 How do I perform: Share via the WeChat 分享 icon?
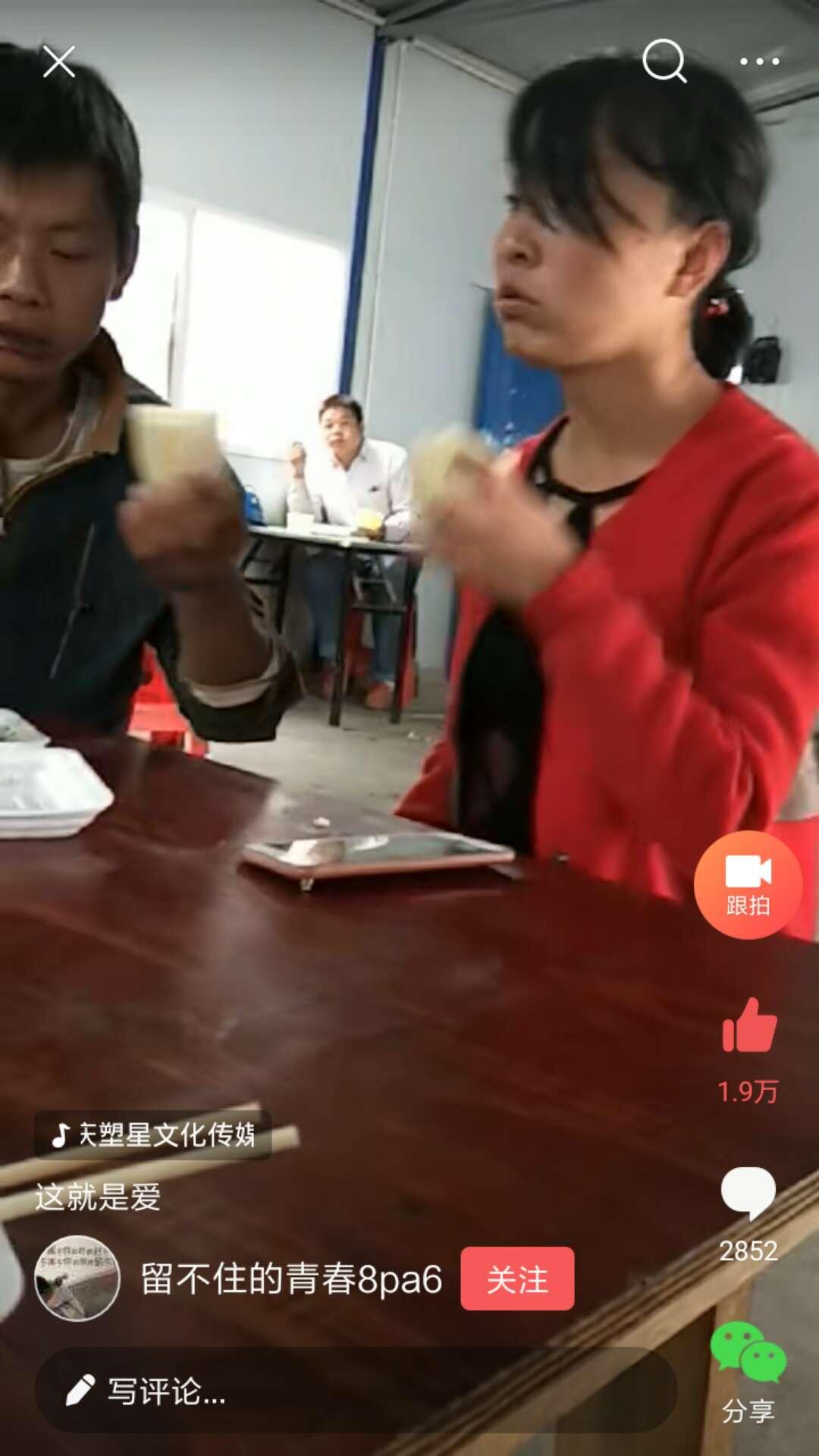tap(748, 1354)
